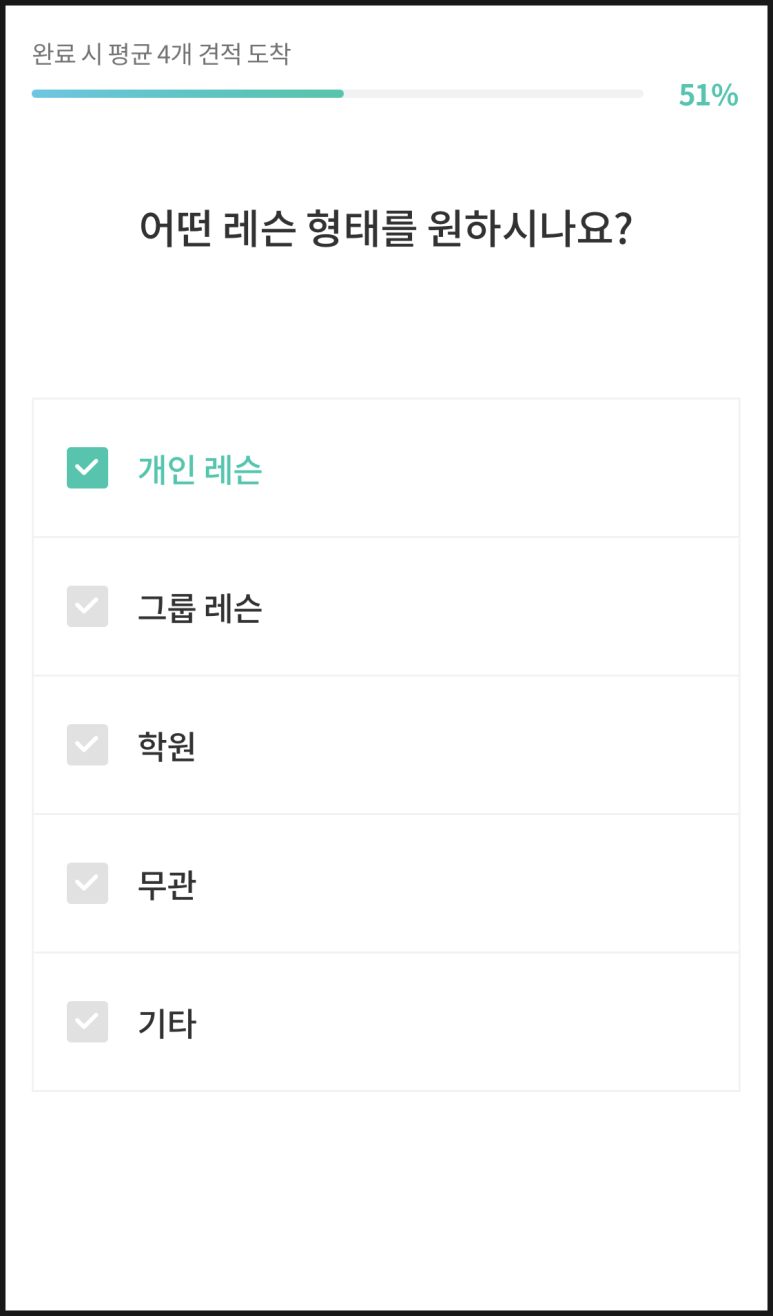Click the gray checkmark icon beside 그룹 레슨
773x1316 pixels.
pyautogui.click(x=87, y=606)
